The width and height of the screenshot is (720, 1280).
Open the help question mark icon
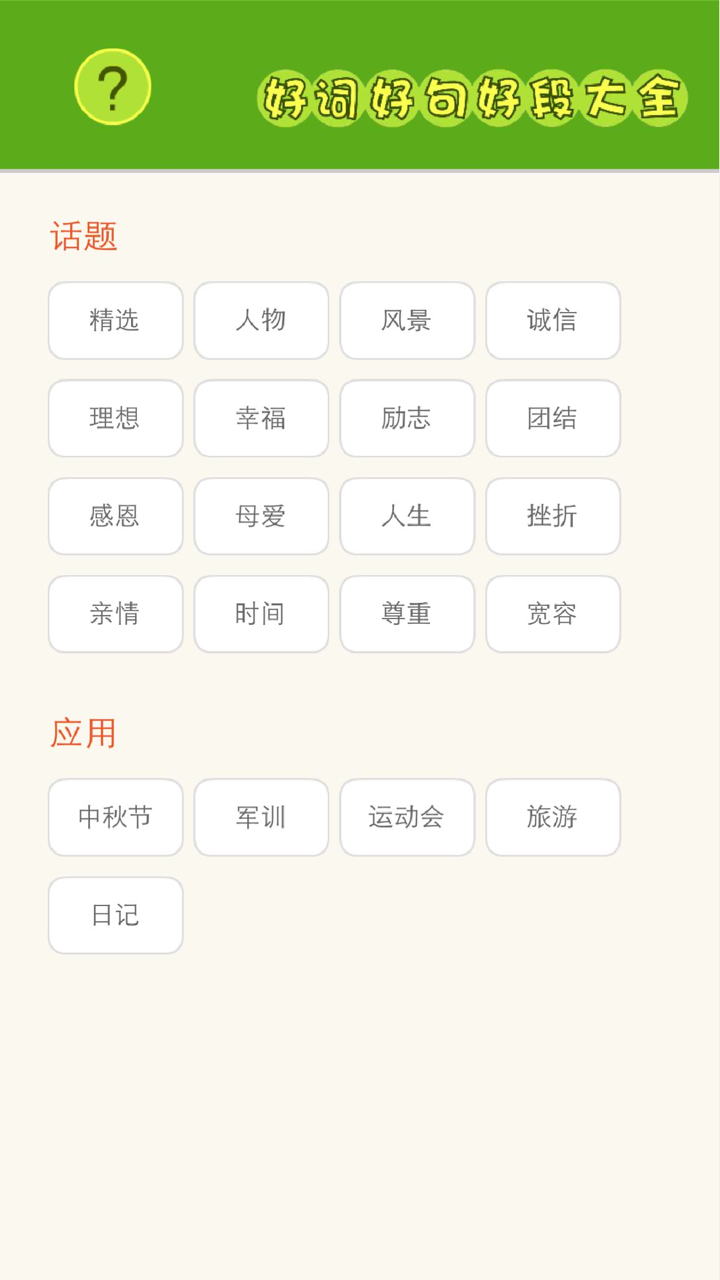112,86
